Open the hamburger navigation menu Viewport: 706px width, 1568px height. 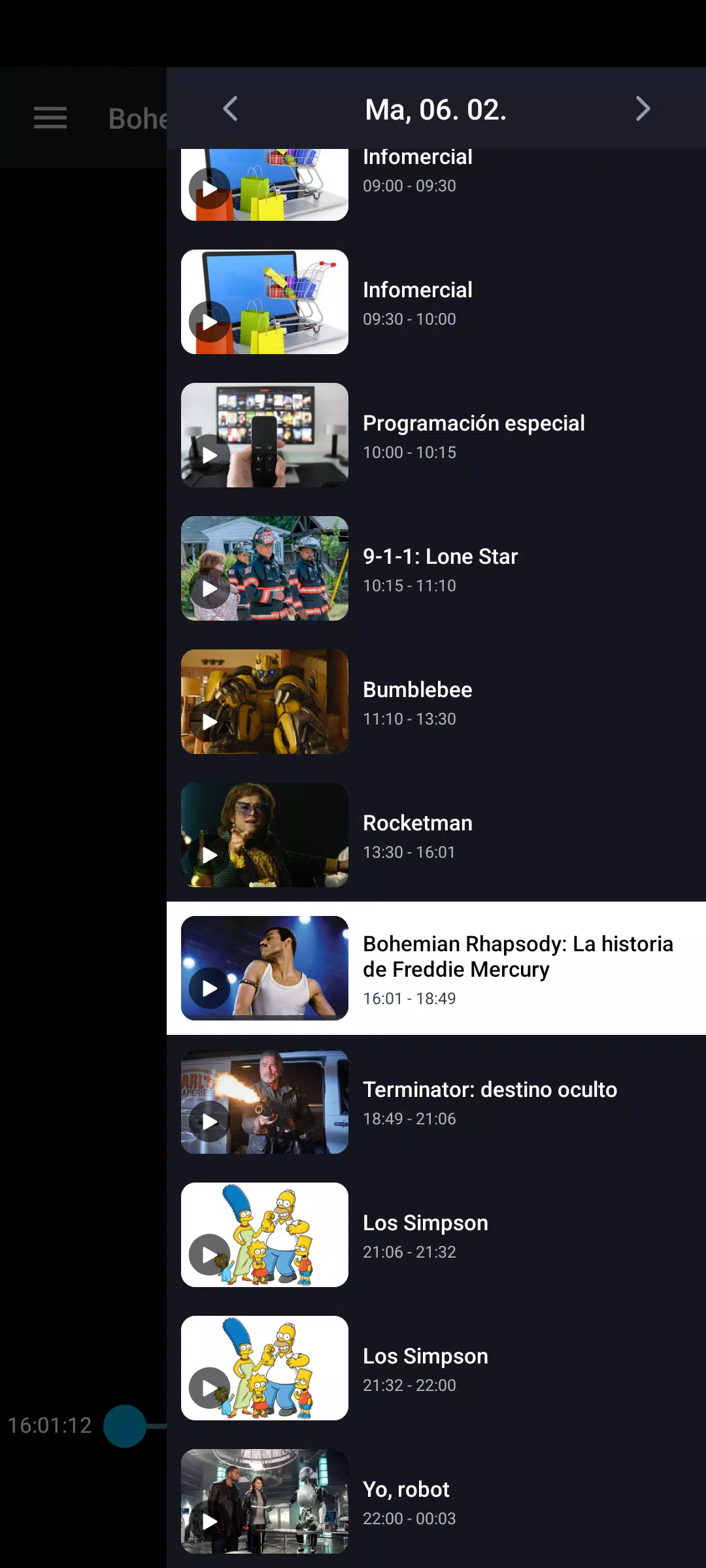tap(50, 118)
